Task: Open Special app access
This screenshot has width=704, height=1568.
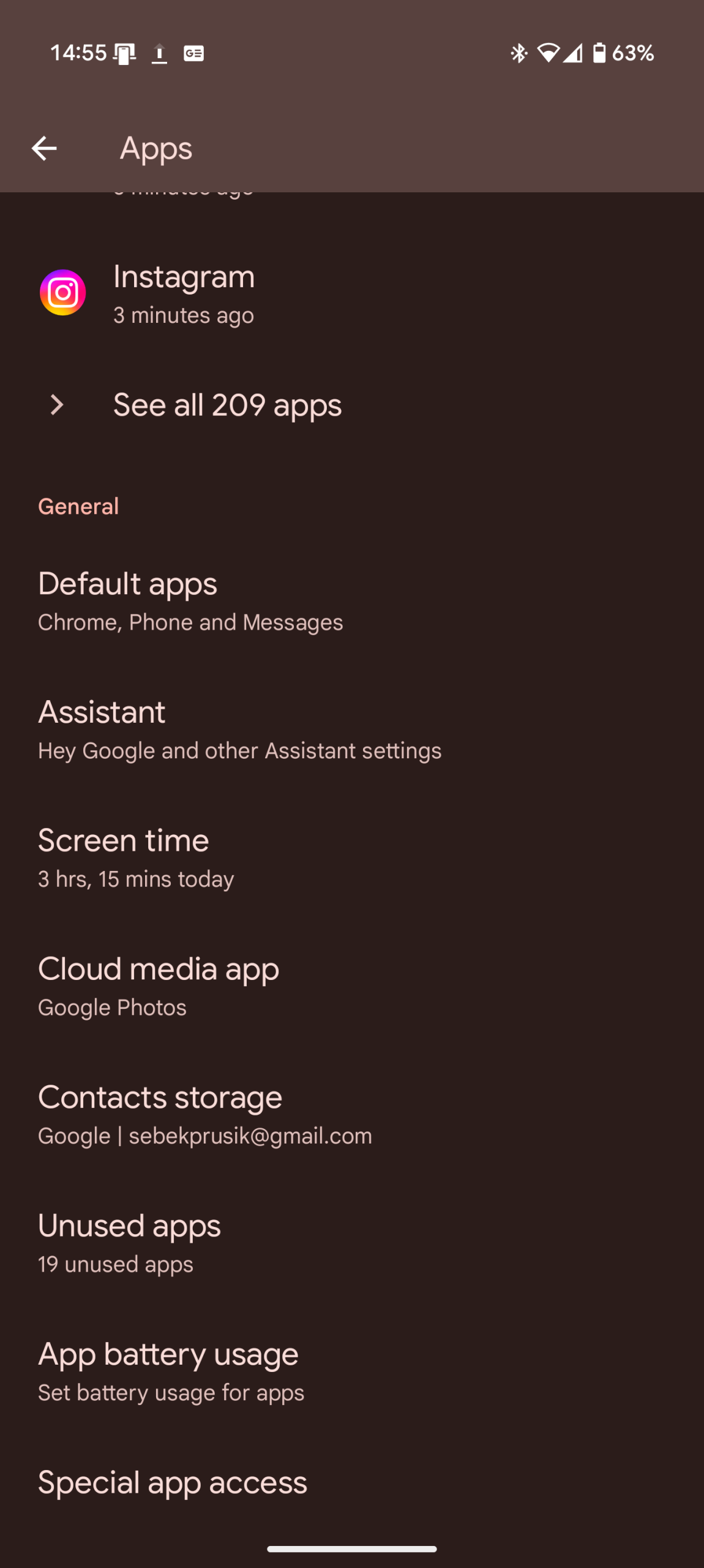Action: pos(173,1483)
